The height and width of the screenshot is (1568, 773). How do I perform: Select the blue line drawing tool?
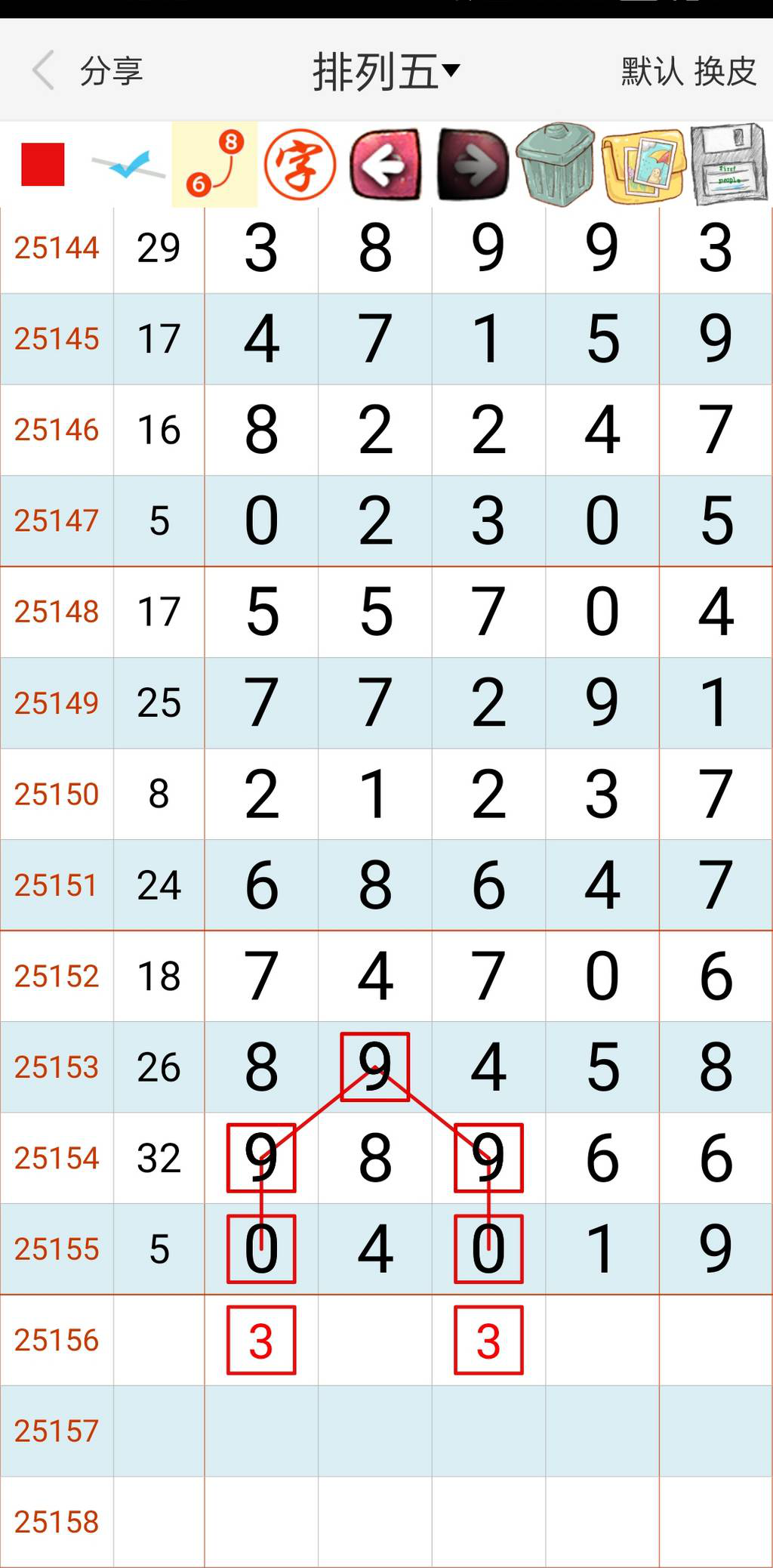pos(128,165)
